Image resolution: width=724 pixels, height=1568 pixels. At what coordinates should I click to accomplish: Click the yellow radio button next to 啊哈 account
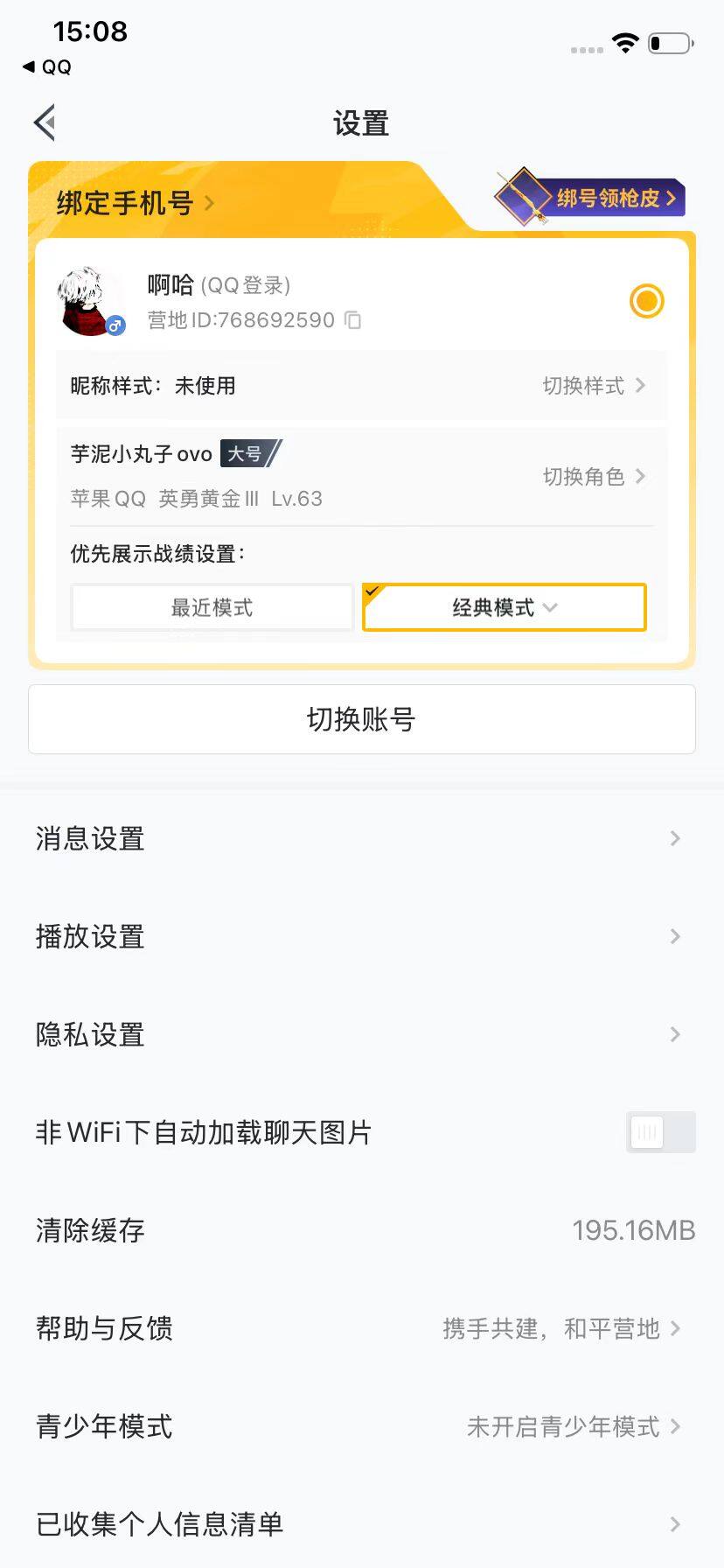tap(646, 300)
